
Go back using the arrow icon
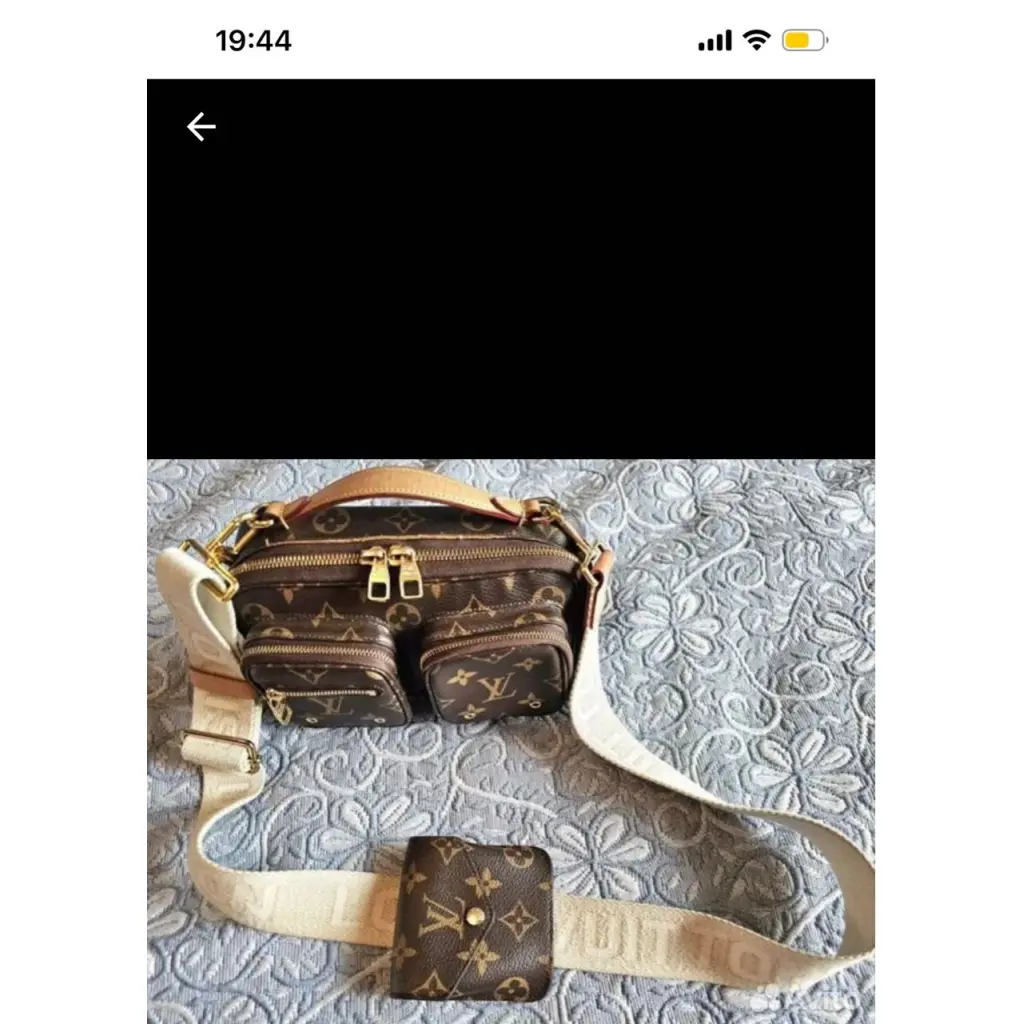pos(201,127)
